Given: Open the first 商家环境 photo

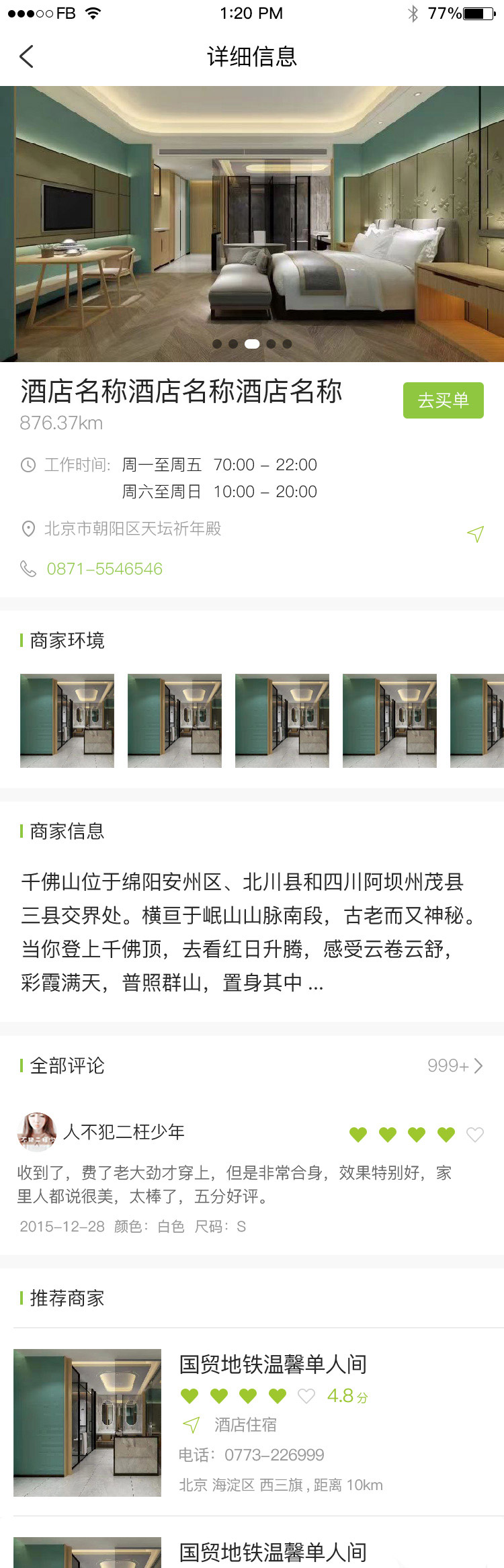Looking at the screenshot, I should click(67, 720).
